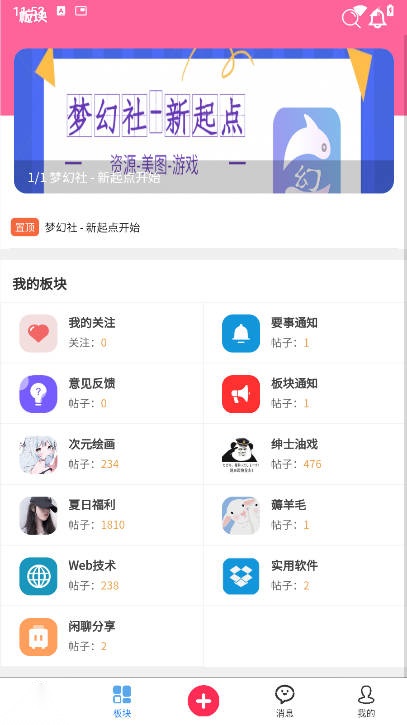Open the 我的关注 board
This screenshot has height=725, width=407.
tap(102, 333)
